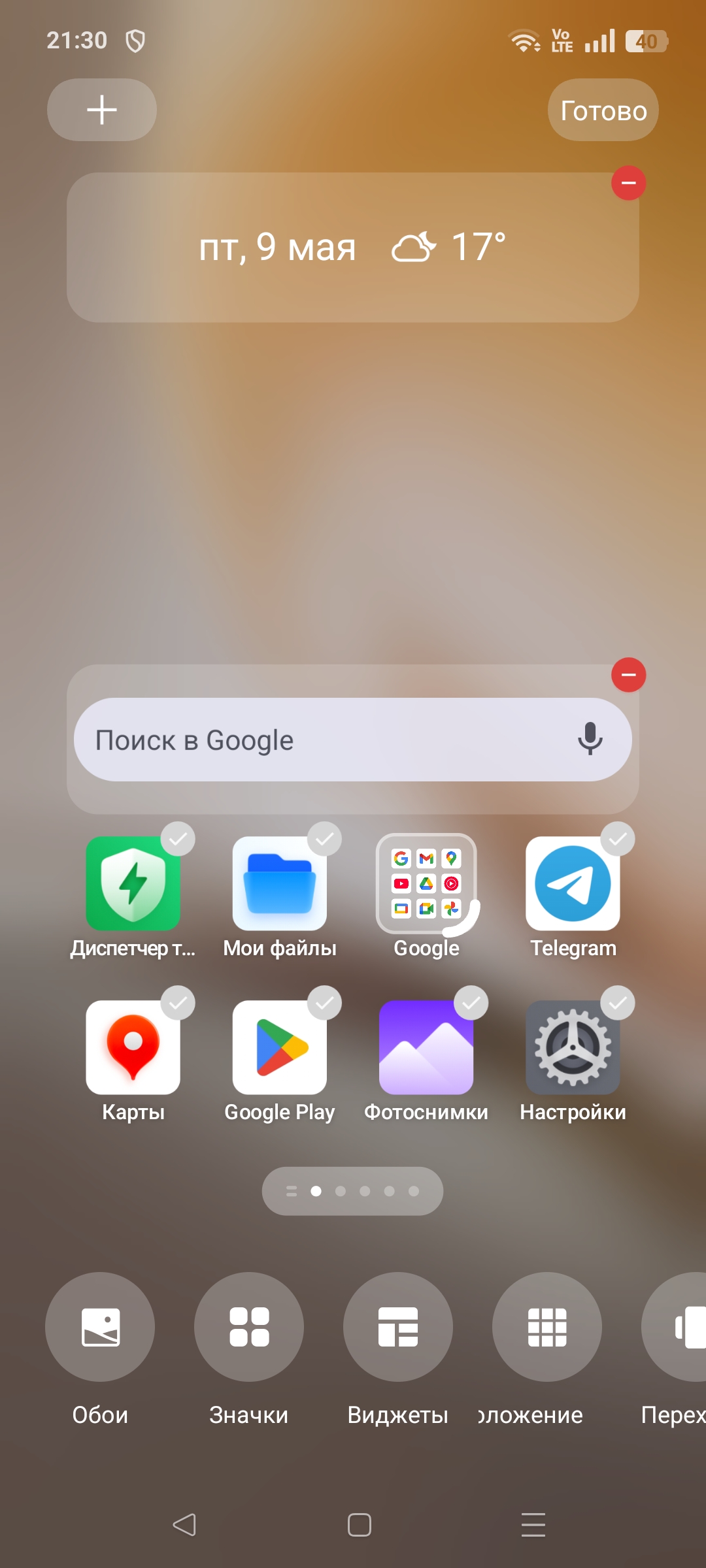Remove the Google search widget
706x1568 pixels.
628,675
